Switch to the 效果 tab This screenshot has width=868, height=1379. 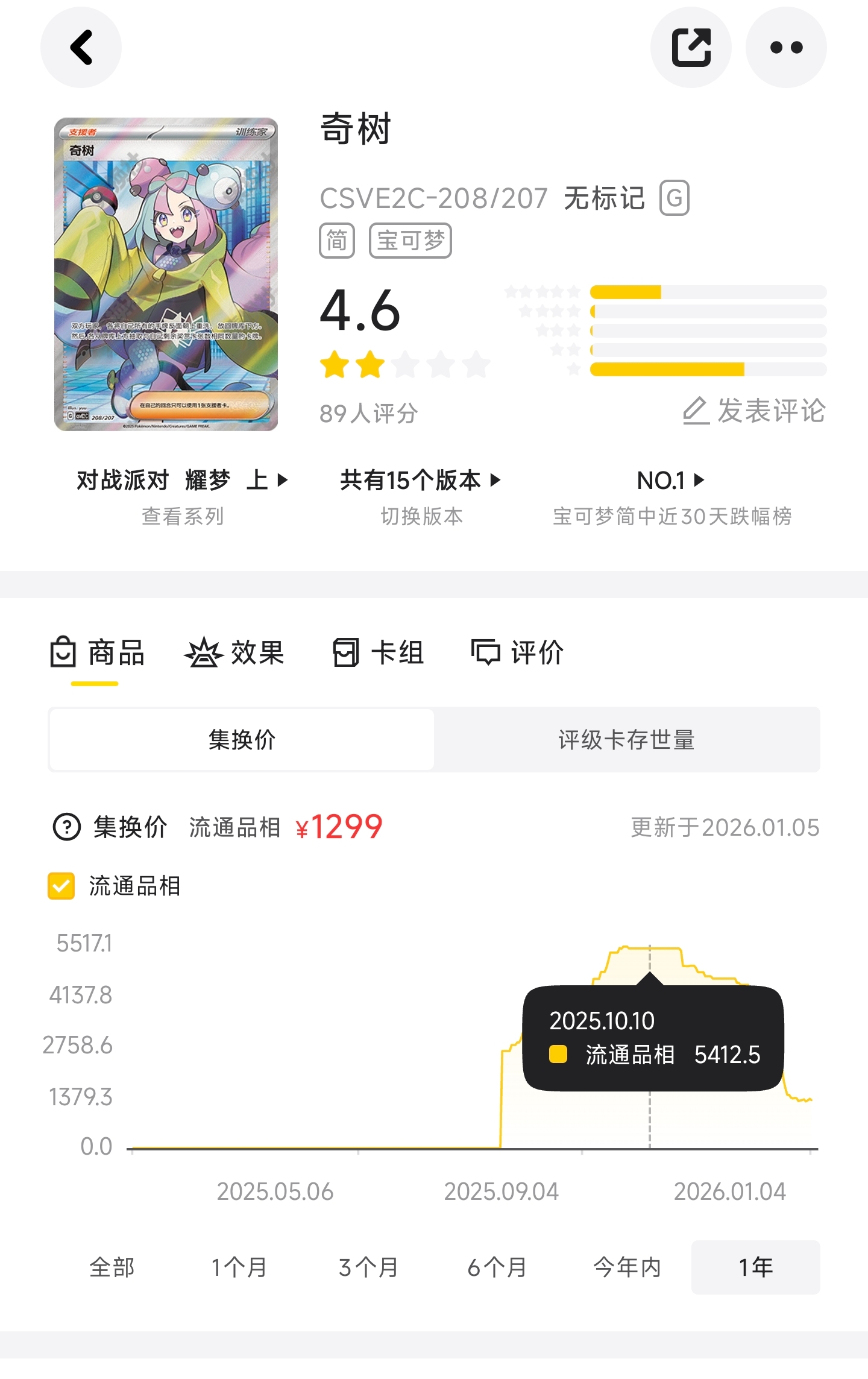tap(234, 653)
